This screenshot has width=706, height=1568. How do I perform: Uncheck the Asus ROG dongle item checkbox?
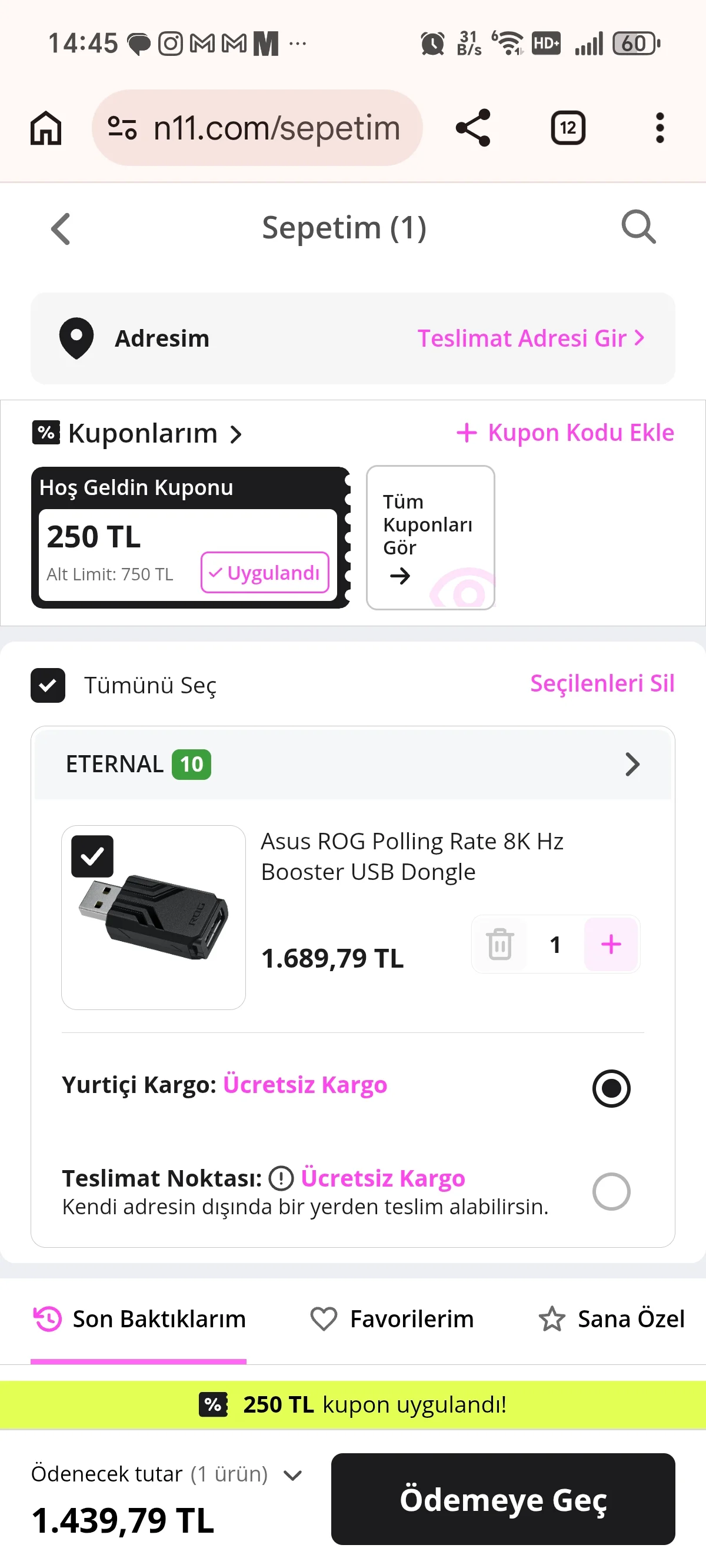point(92,856)
